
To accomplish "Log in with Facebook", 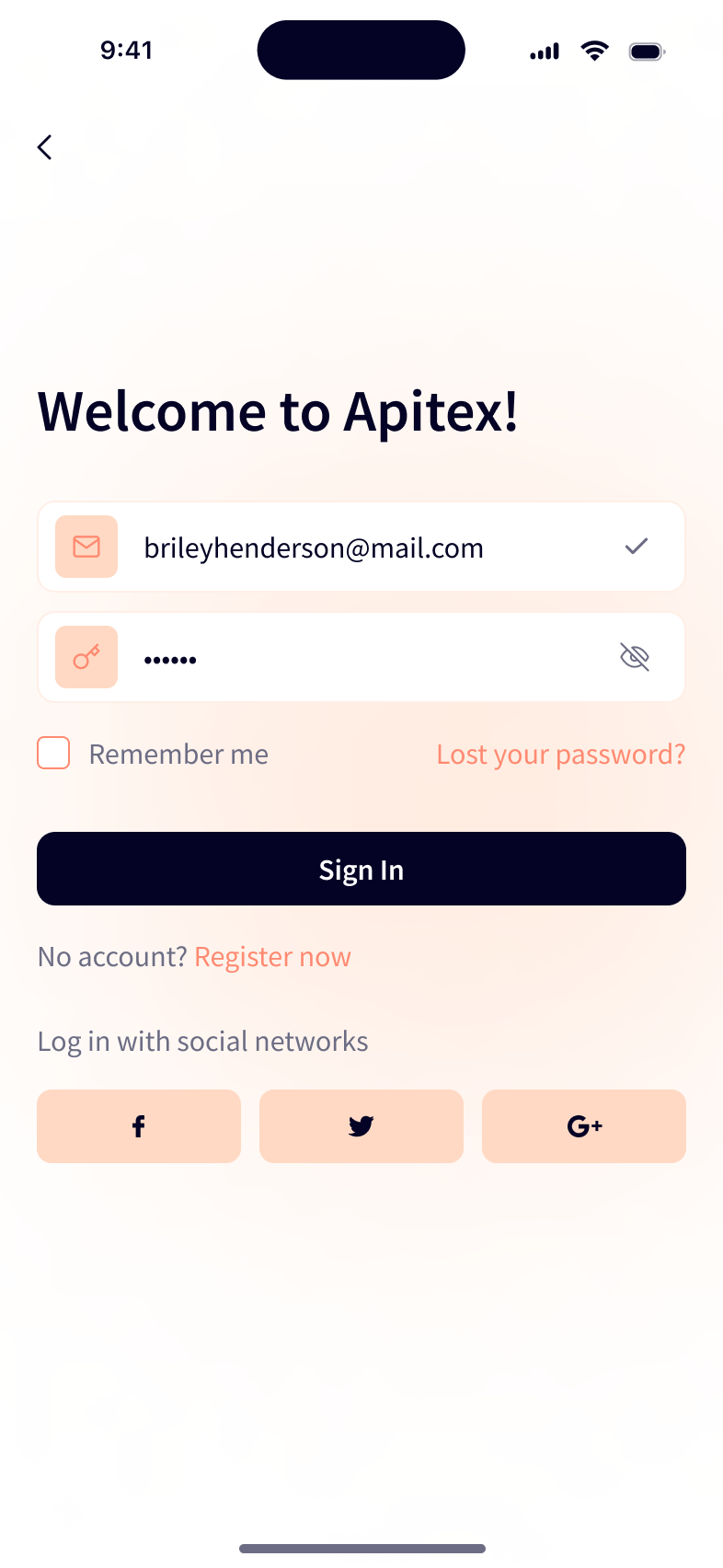I will tap(139, 1126).
